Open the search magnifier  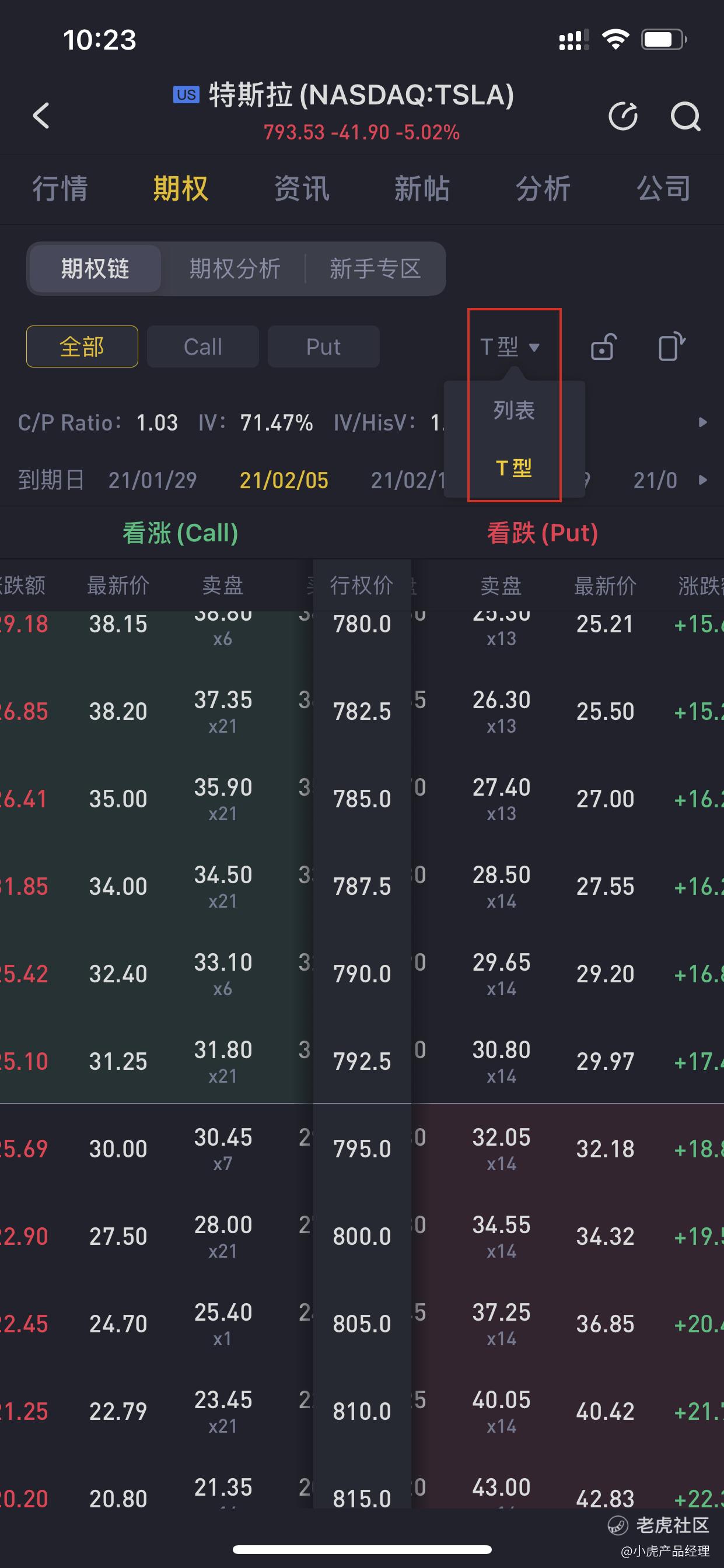[x=685, y=116]
